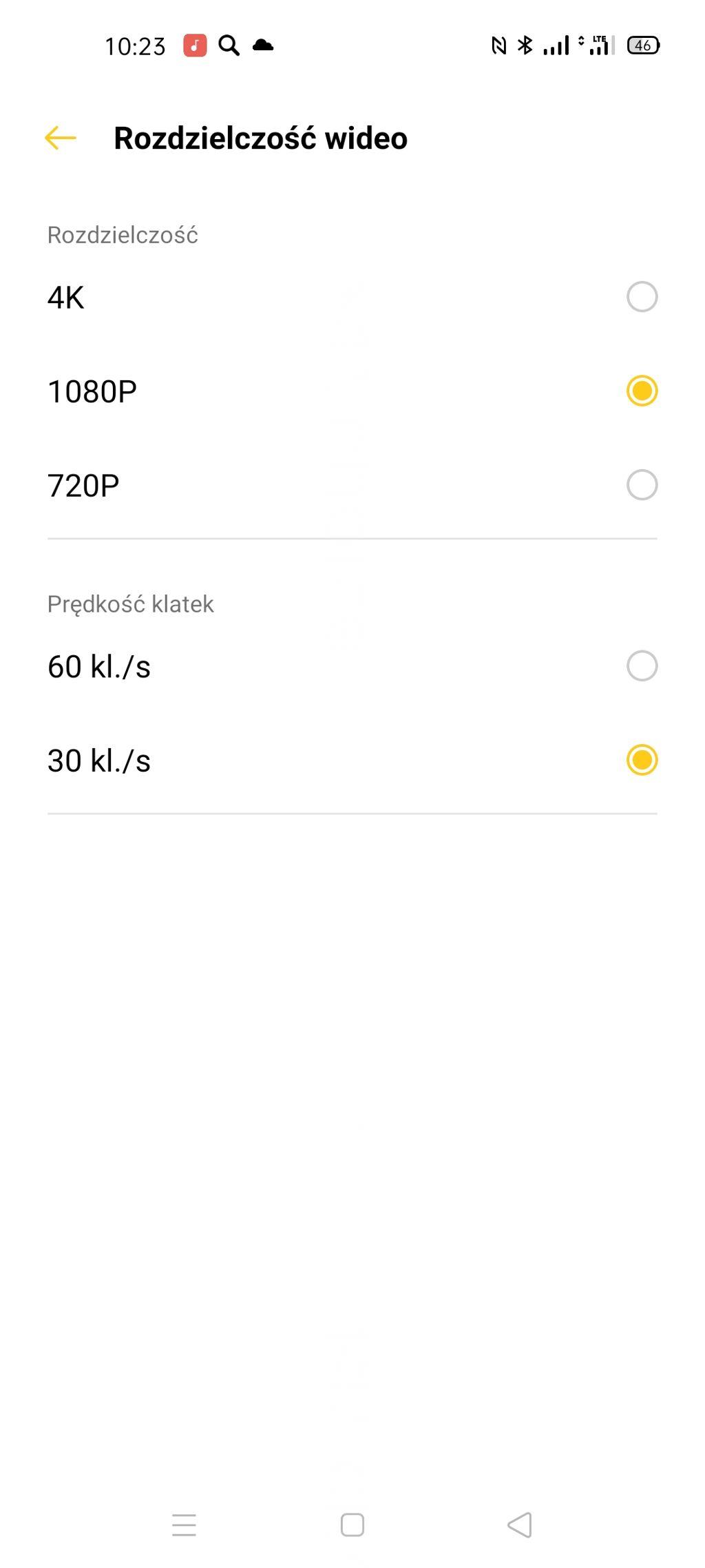Open recent apps from navigation bar
Viewport: 705px width, 1568px height.
184,1525
